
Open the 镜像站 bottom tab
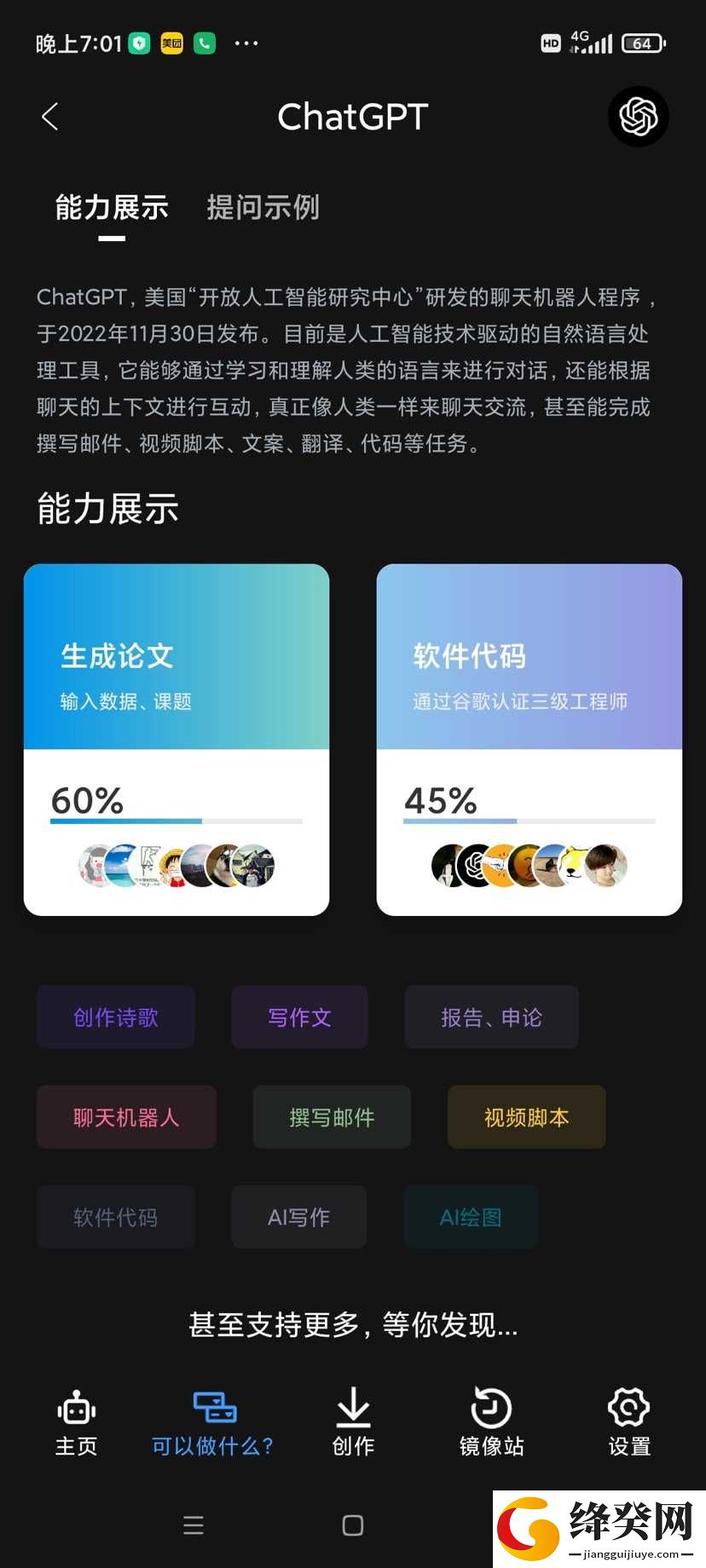click(491, 1423)
